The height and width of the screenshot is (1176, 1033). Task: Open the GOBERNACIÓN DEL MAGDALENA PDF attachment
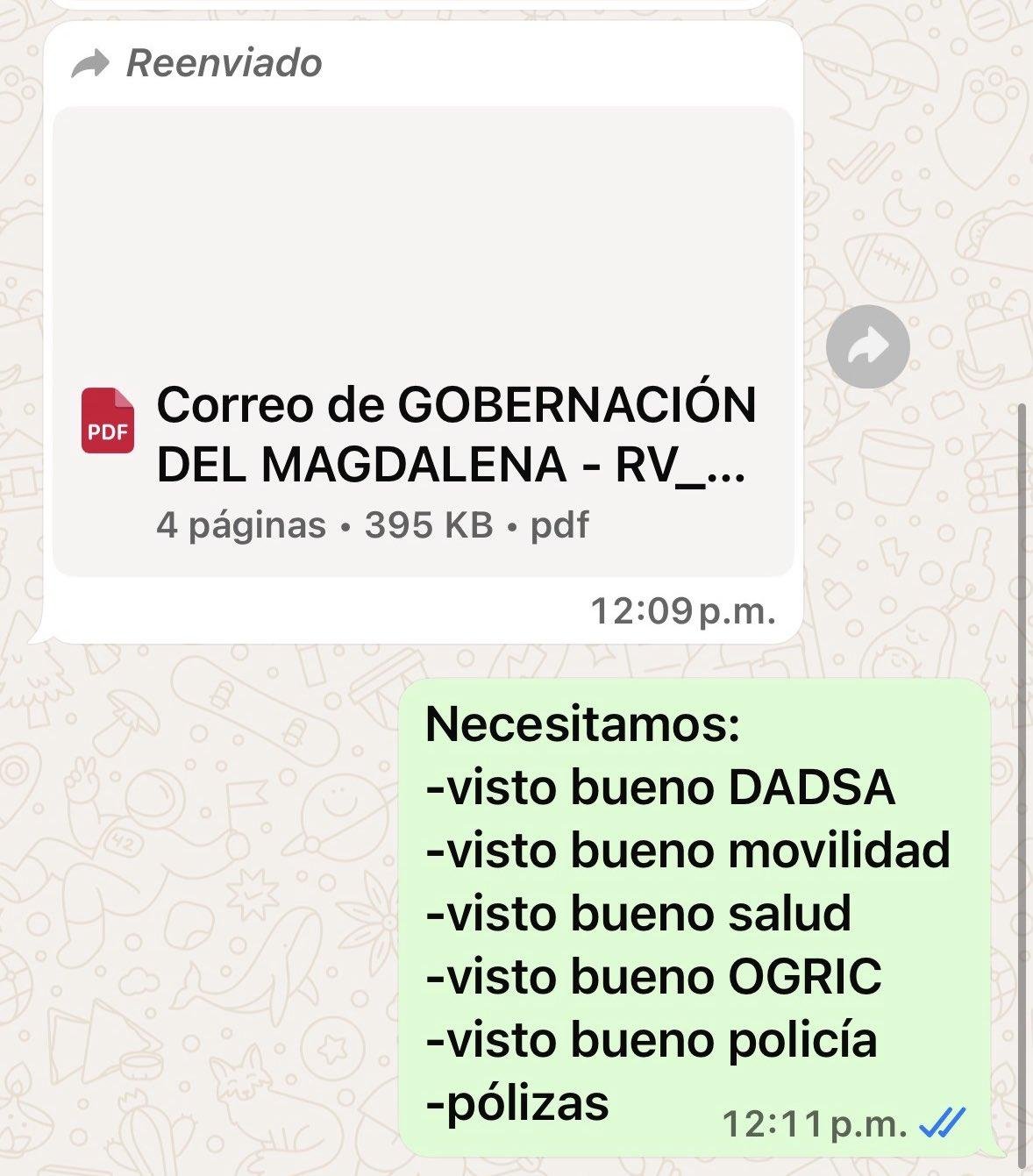coord(424,434)
